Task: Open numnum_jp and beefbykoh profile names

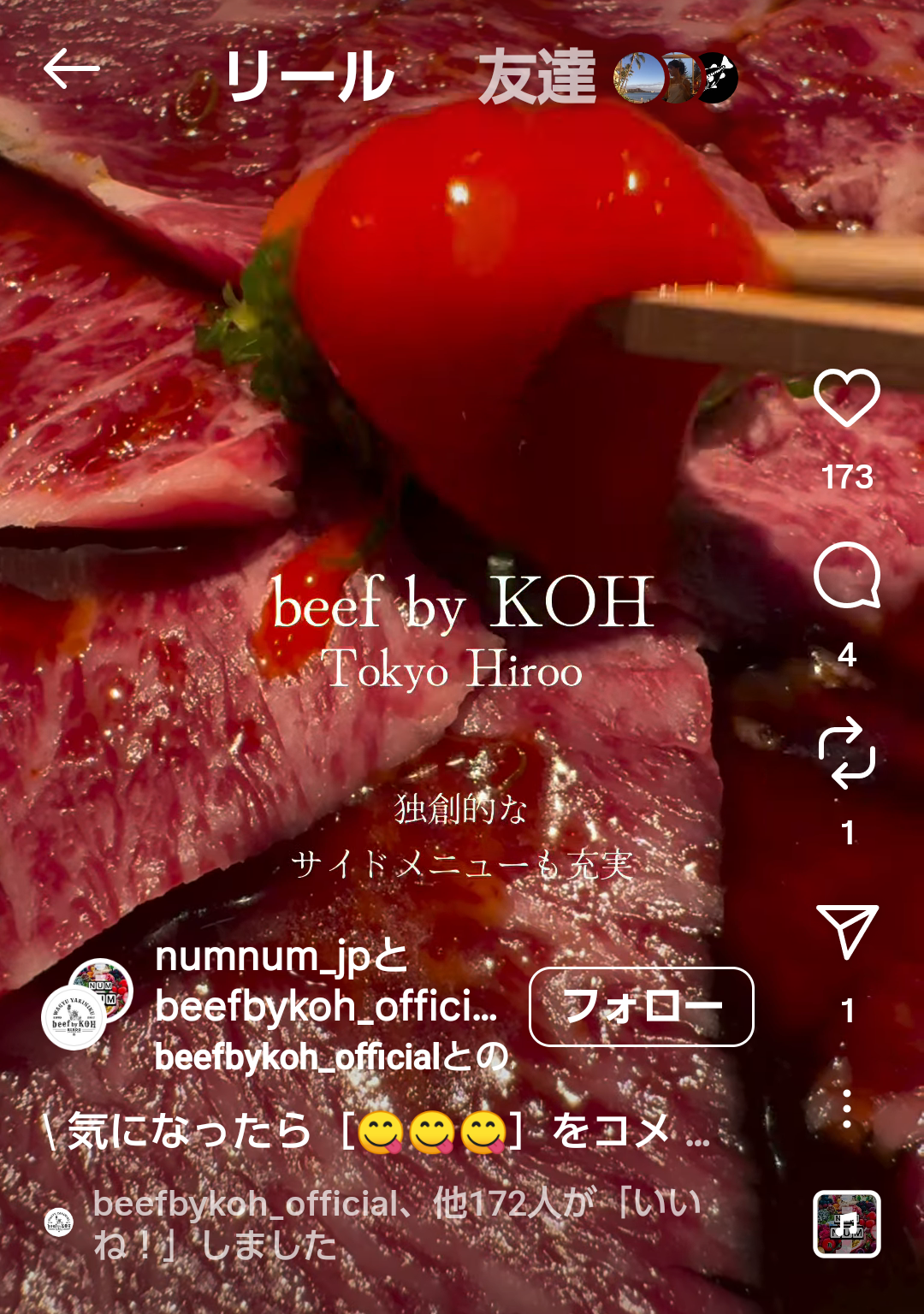Action: [325, 982]
